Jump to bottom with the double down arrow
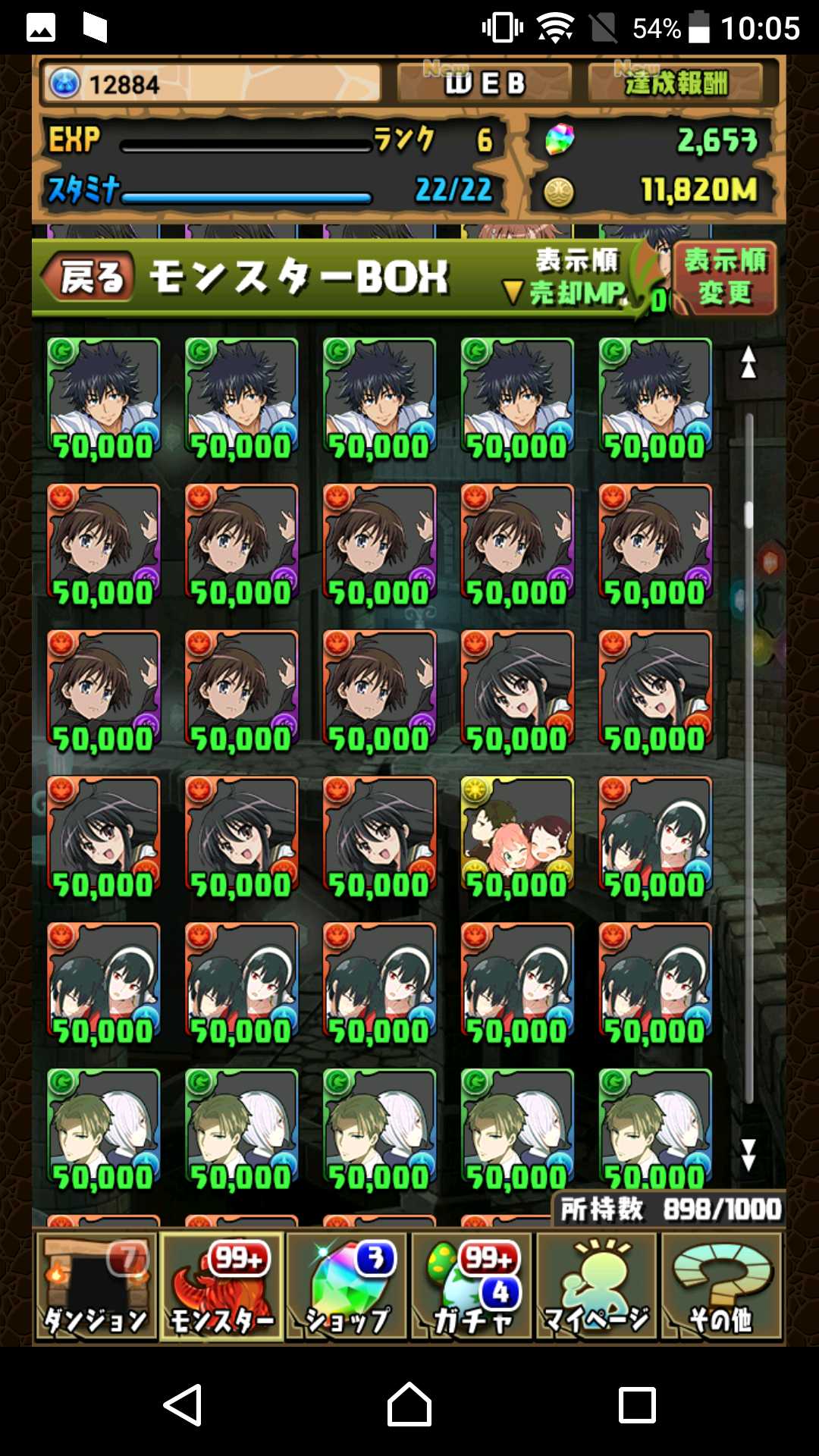Screen dimensions: 819x1456 point(748,1155)
